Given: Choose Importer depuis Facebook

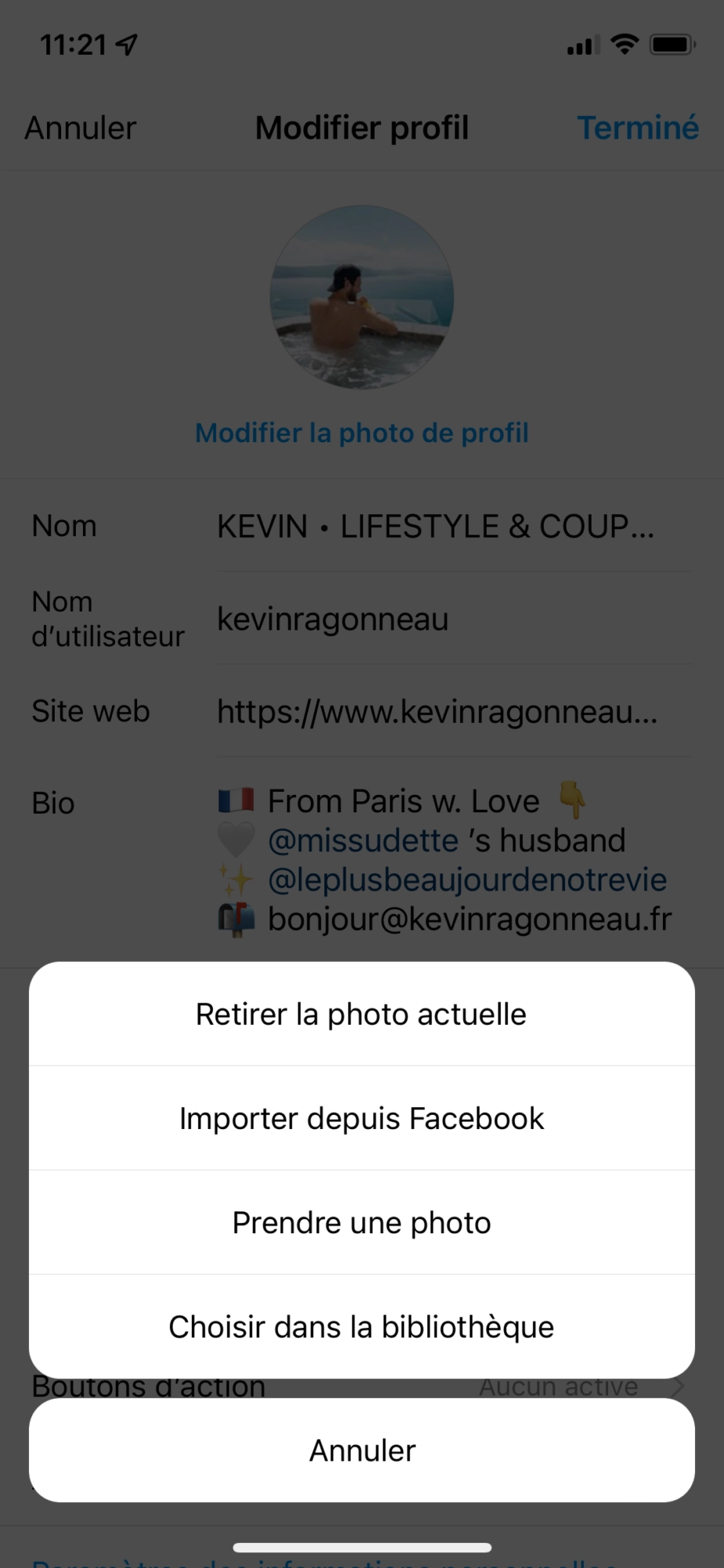Looking at the screenshot, I should (x=361, y=1118).
